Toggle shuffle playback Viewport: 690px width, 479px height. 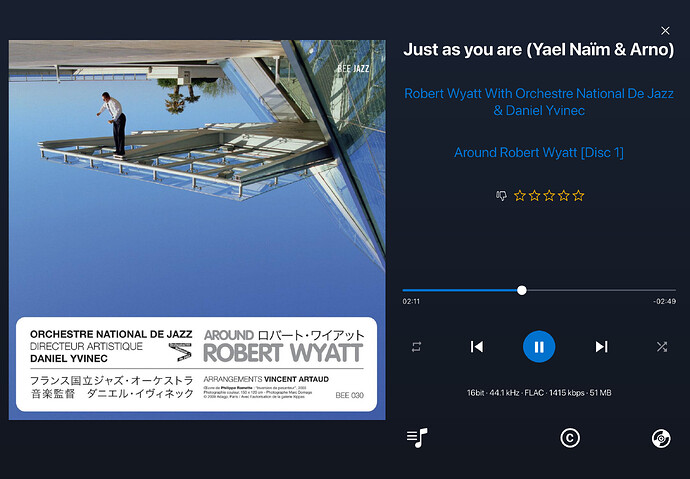click(x=661, y=346)
